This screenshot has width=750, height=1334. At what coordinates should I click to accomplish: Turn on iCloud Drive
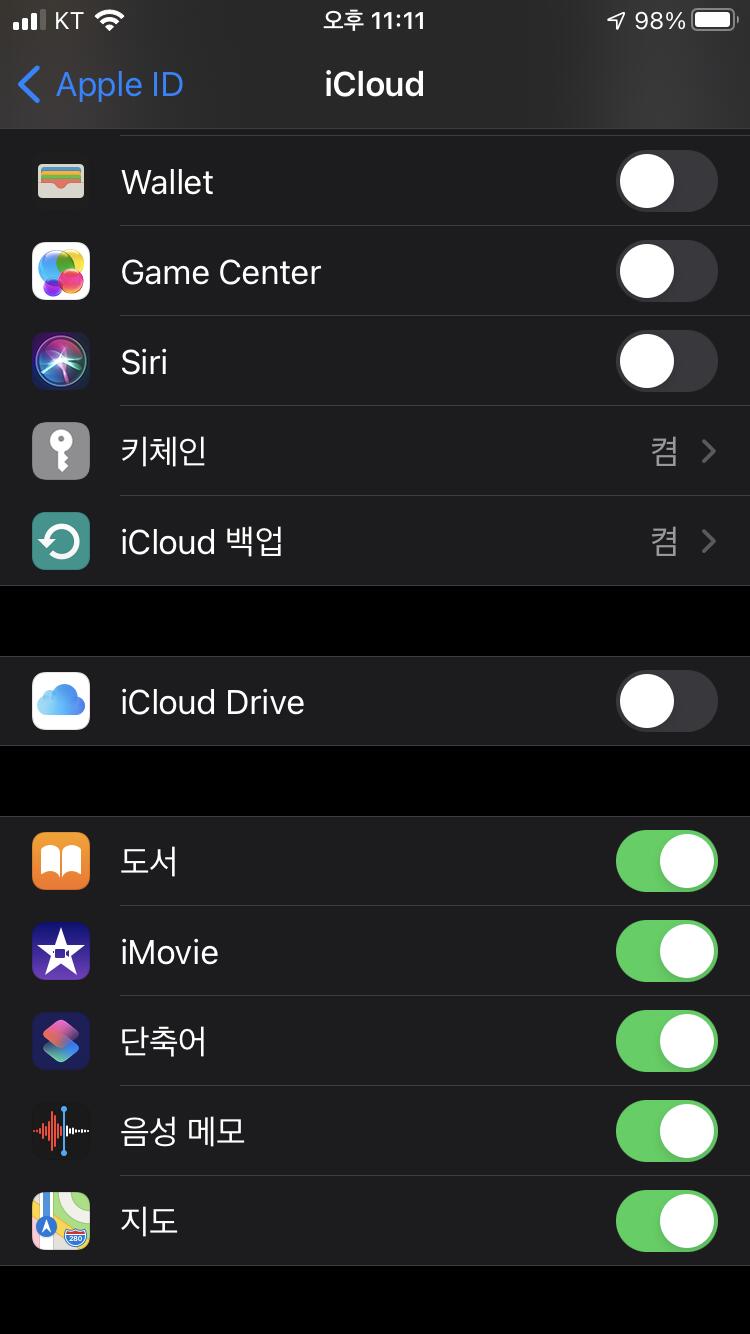(666, 702)
